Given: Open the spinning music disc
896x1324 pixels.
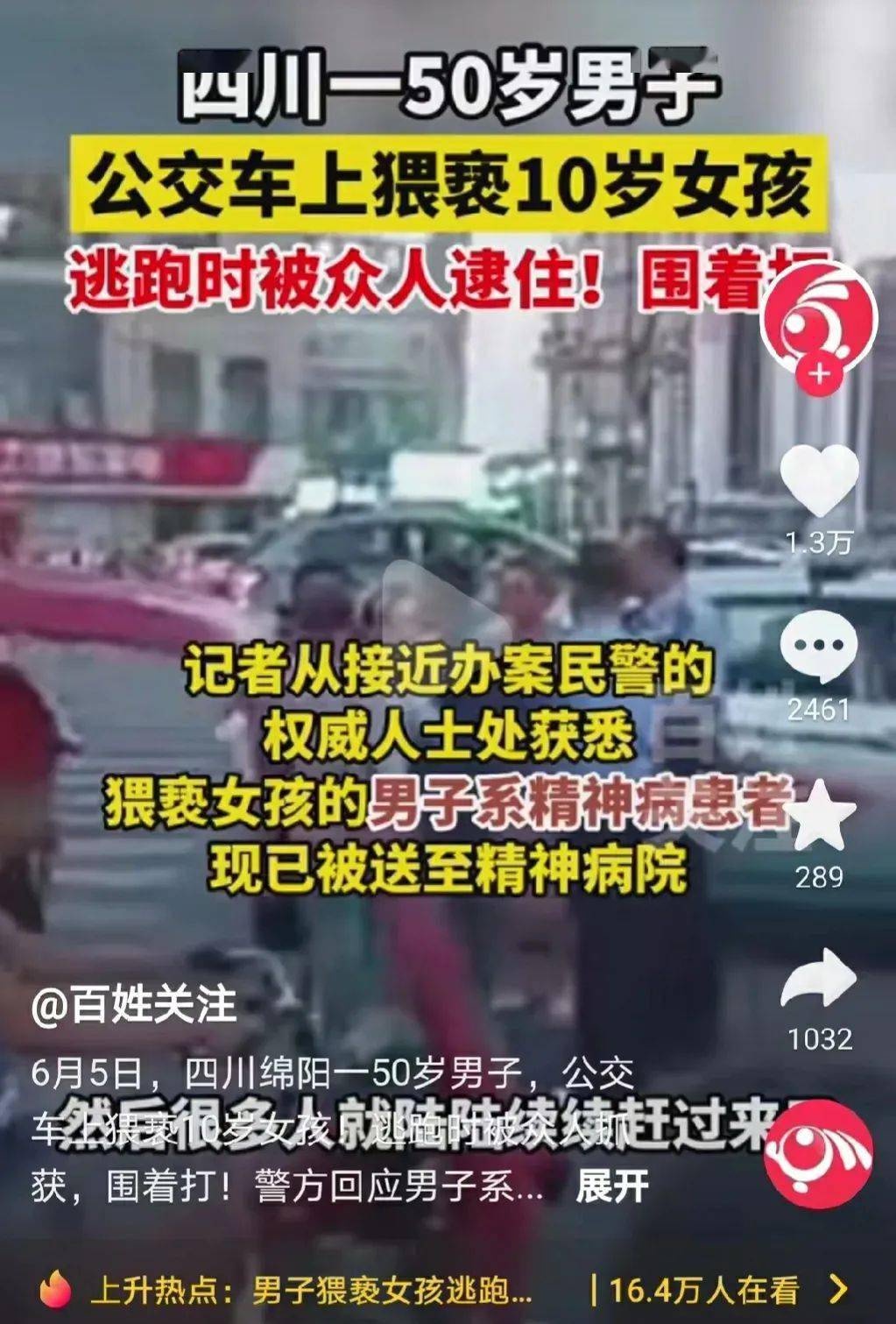Looking at the screenshot, I should tap(818, 1154).
